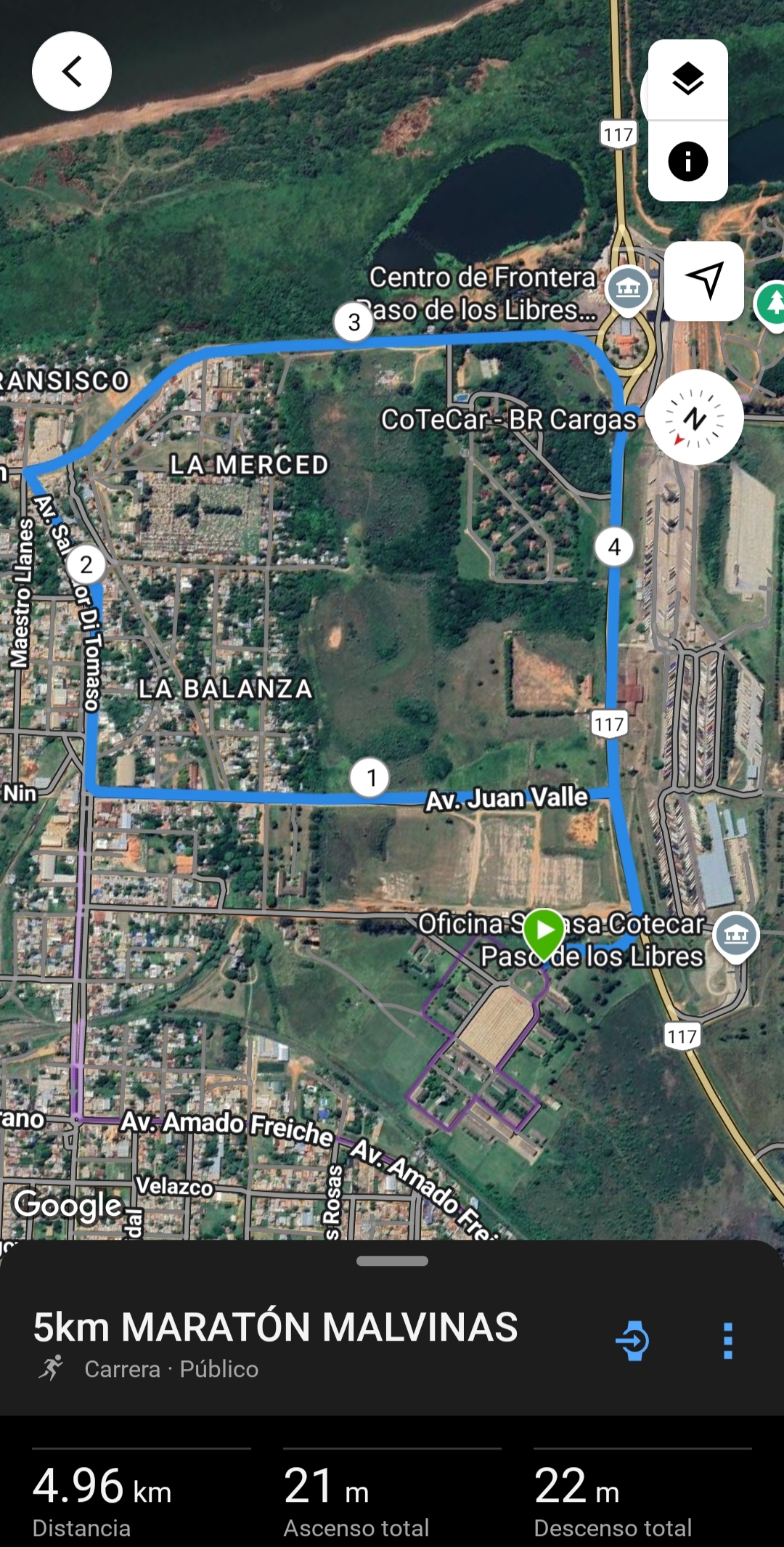Open the three-dot overflow menu
Image resolution: width=784 pixels, height=1547 pixels.
[x=727, y=1341]
